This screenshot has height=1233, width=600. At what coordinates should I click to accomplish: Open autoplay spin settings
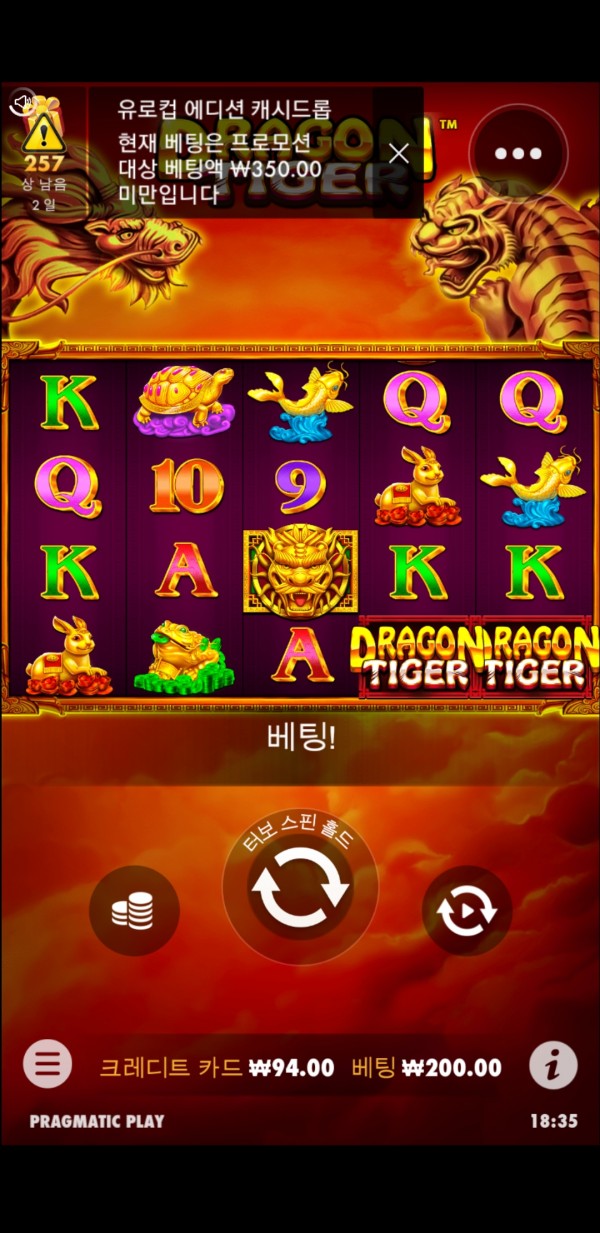pyautogui.click(x=467, y=910)
